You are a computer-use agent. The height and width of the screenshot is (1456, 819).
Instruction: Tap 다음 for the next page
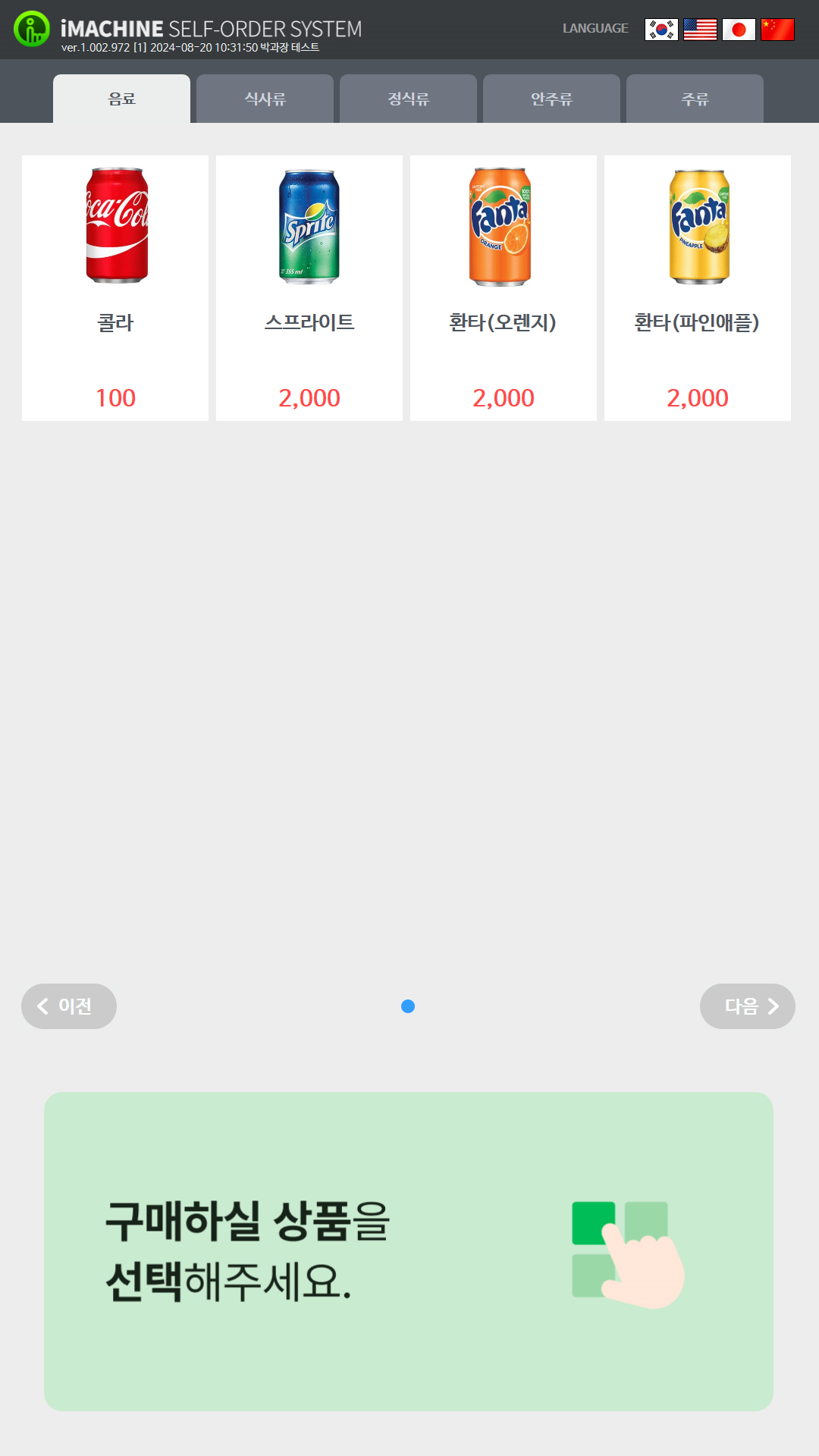pyautogui.click(x=747, y=1006)
